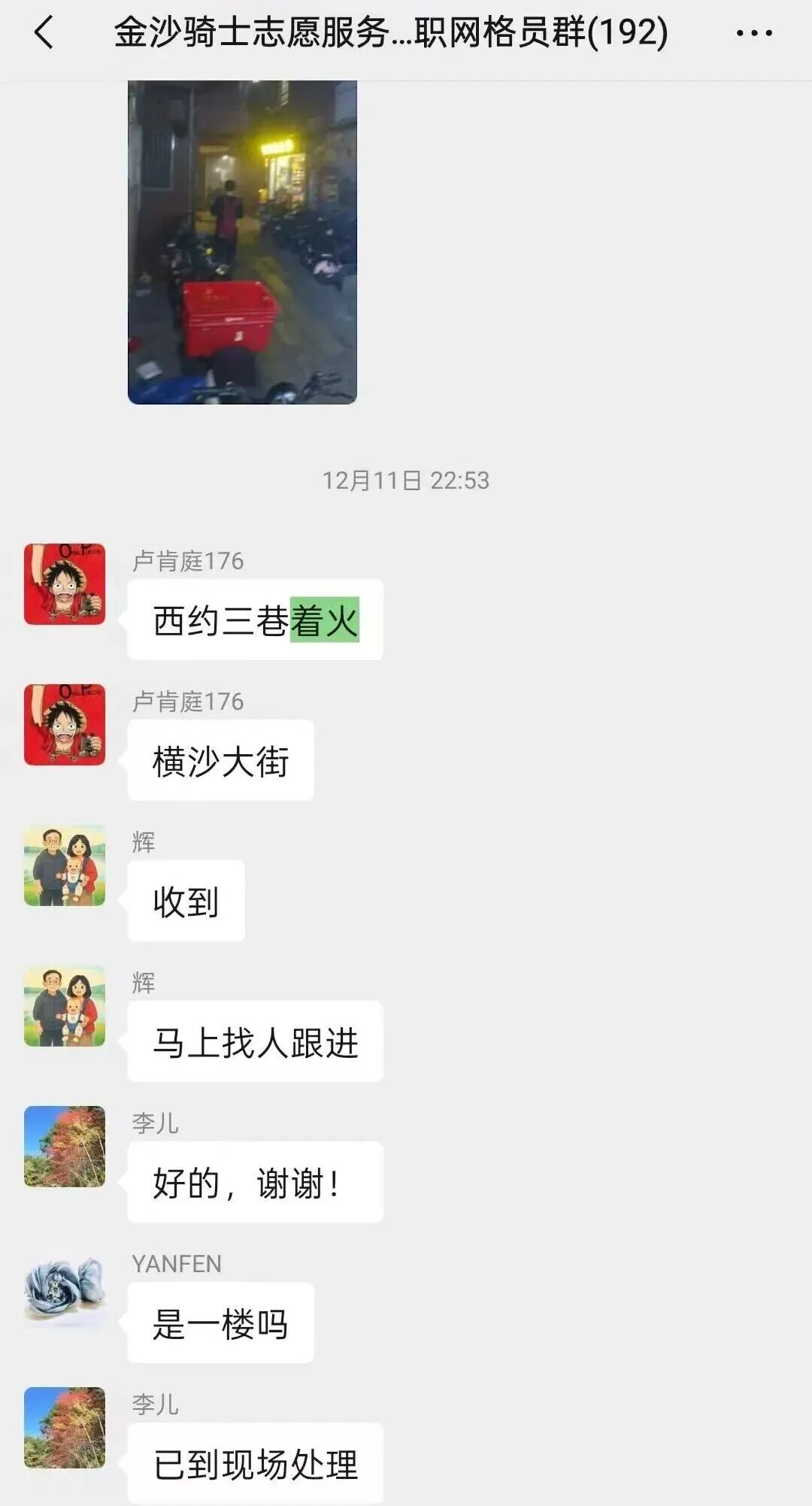Go back from the group chat

(x=45, y=33)
